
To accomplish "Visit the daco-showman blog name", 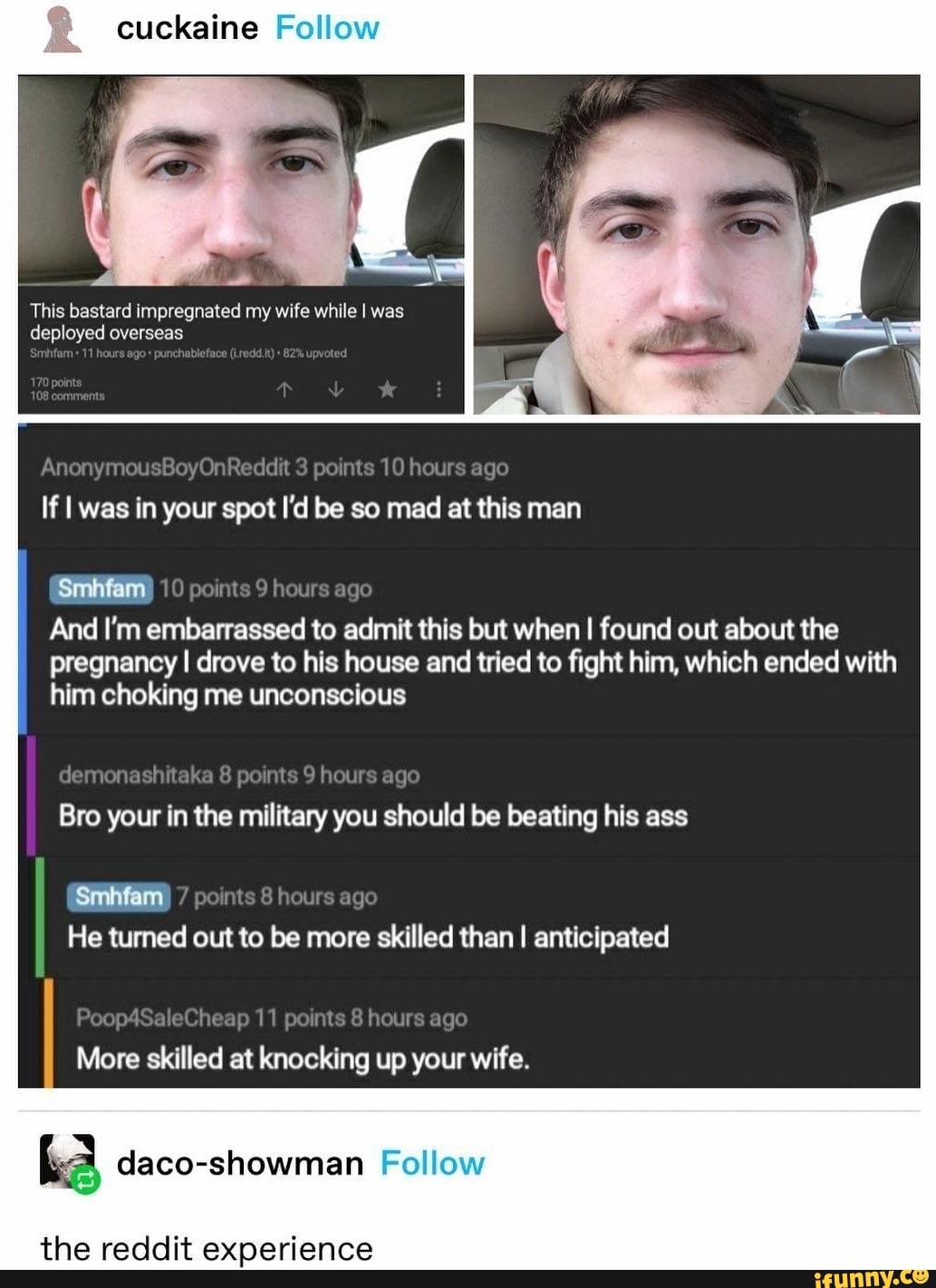I will click(240, 1162).
